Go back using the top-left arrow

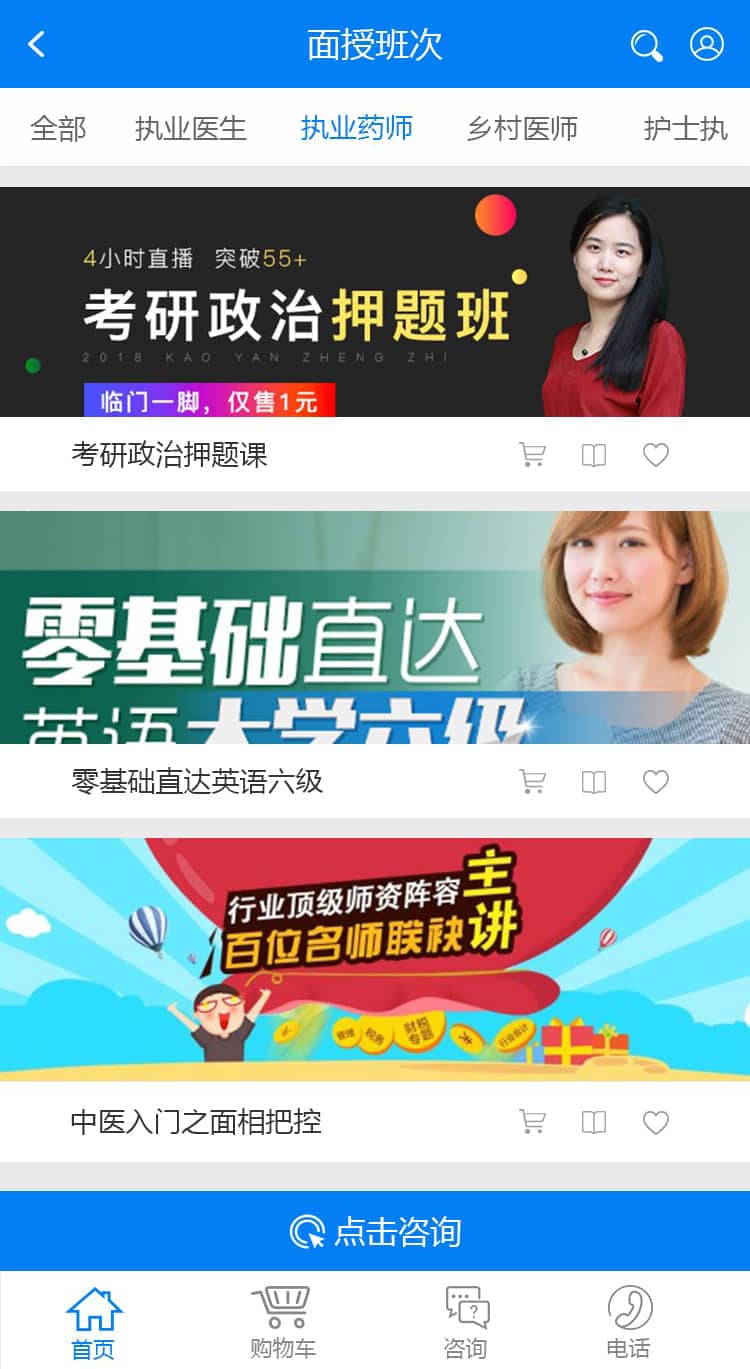point(37,44)
